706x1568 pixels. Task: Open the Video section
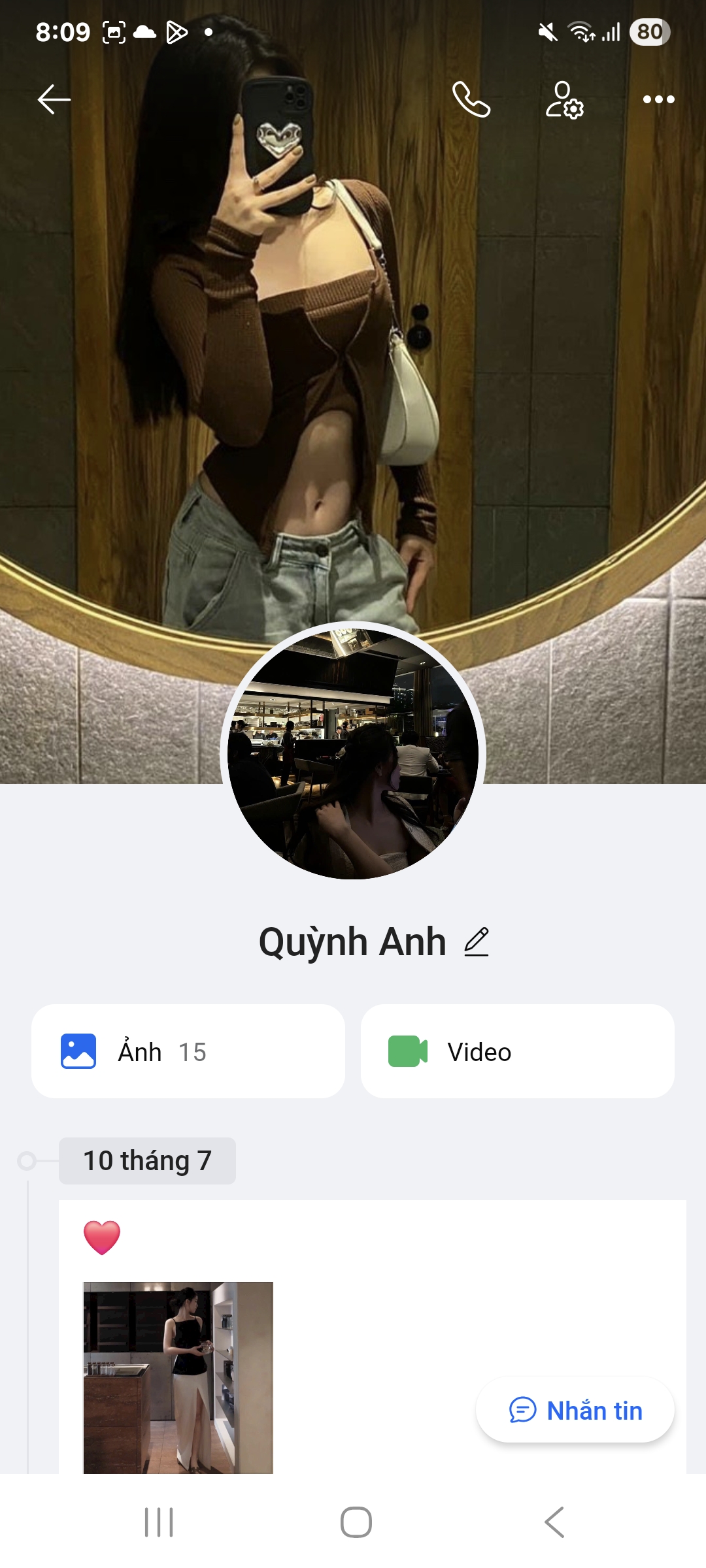[517, 1051]
